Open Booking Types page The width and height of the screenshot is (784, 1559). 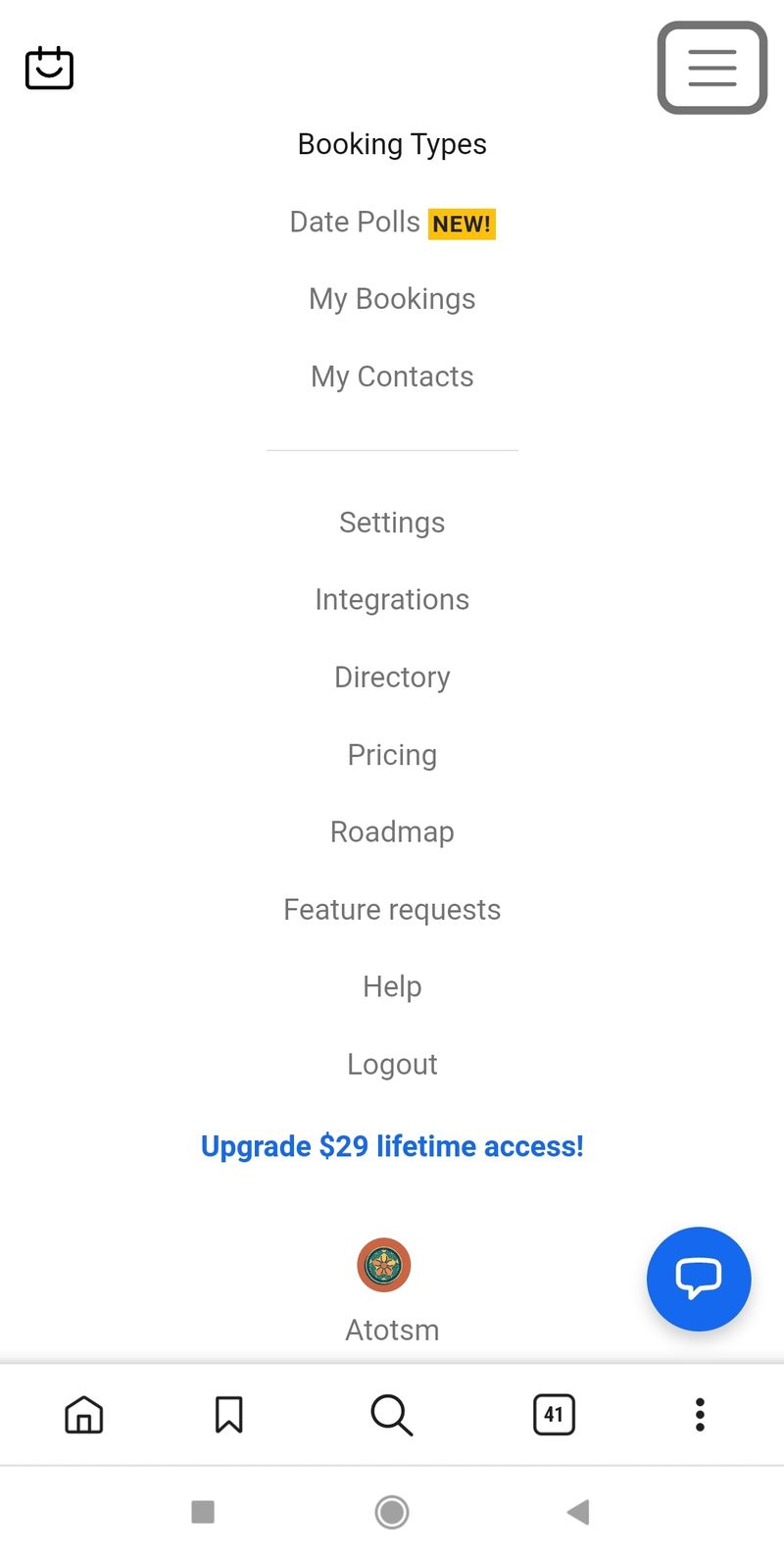(x=392, y=144)
